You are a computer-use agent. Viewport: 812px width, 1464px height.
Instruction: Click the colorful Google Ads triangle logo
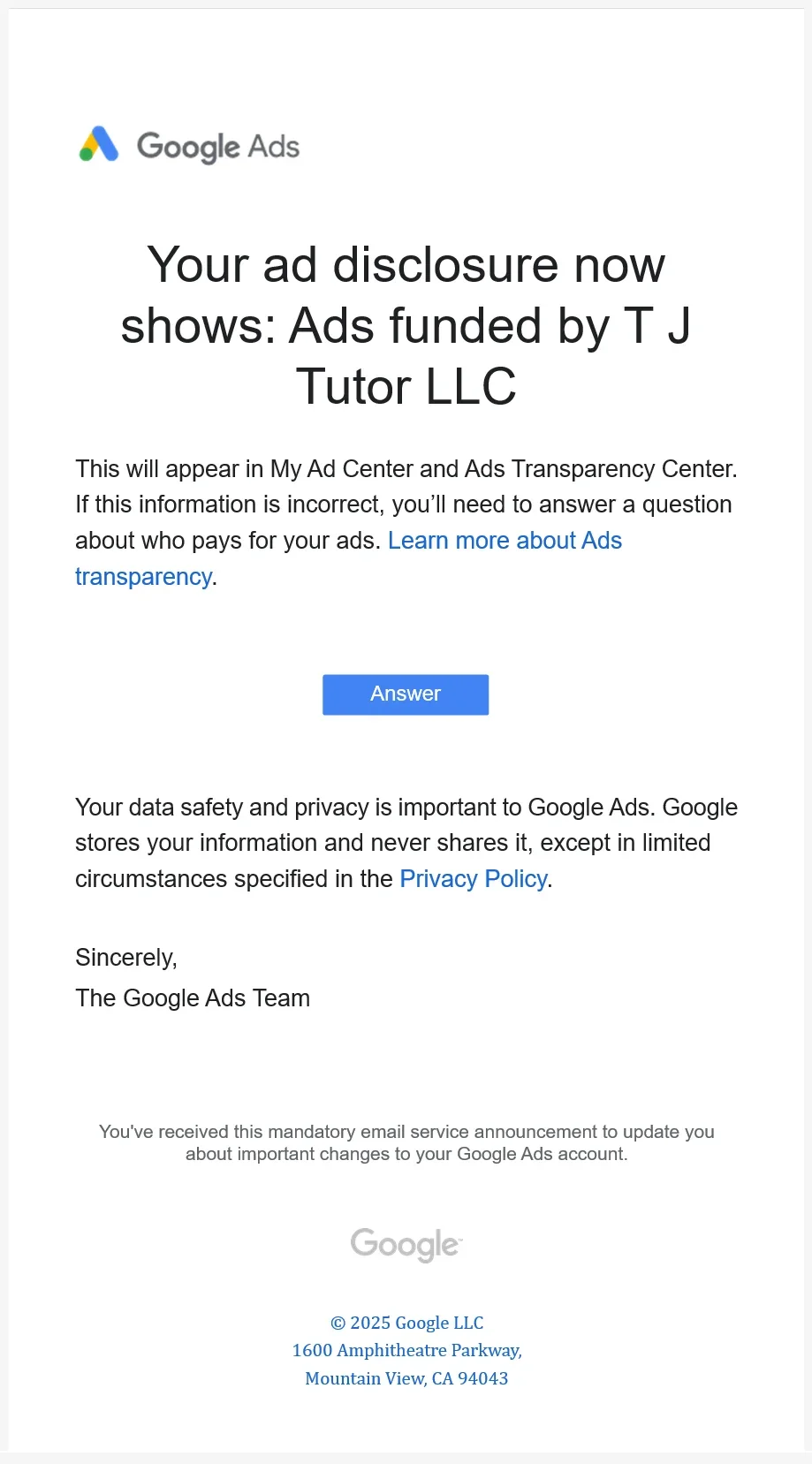pyautogui.click(x=97, y=144)
